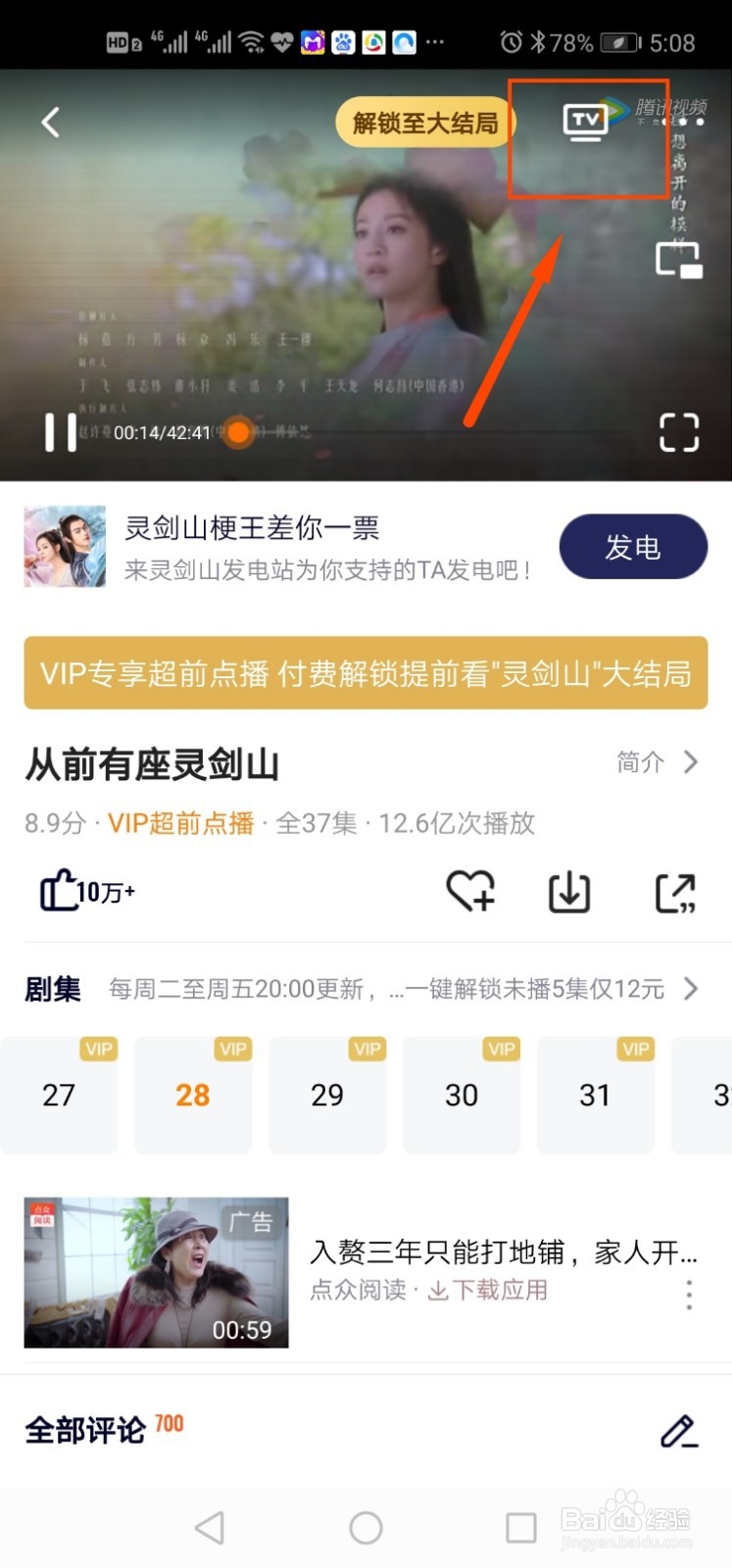Screen dimensions: 732x1568
Task: Tap the back arrow in the player
Action: tap(49, 122)
